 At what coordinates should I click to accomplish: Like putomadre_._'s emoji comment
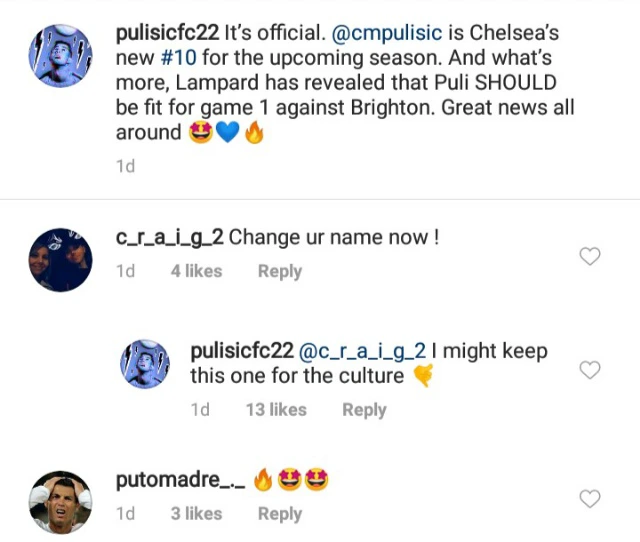[x=590, y=499]
